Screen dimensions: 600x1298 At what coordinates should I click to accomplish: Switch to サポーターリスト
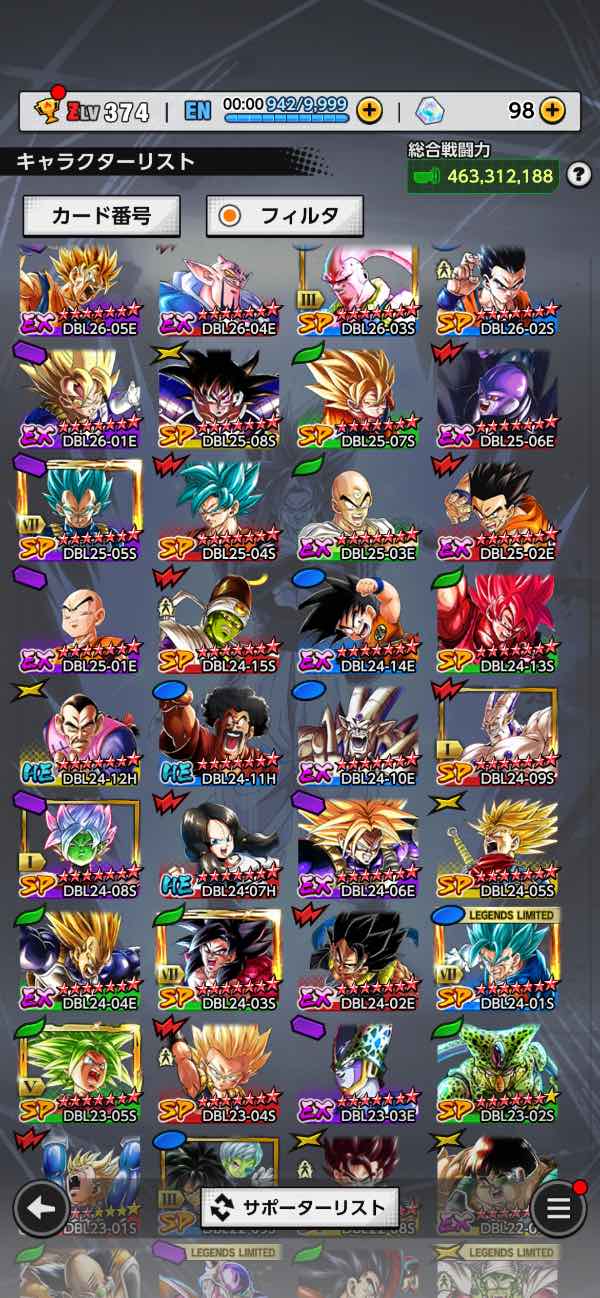pyautogui.click(x=300, y=1207)
